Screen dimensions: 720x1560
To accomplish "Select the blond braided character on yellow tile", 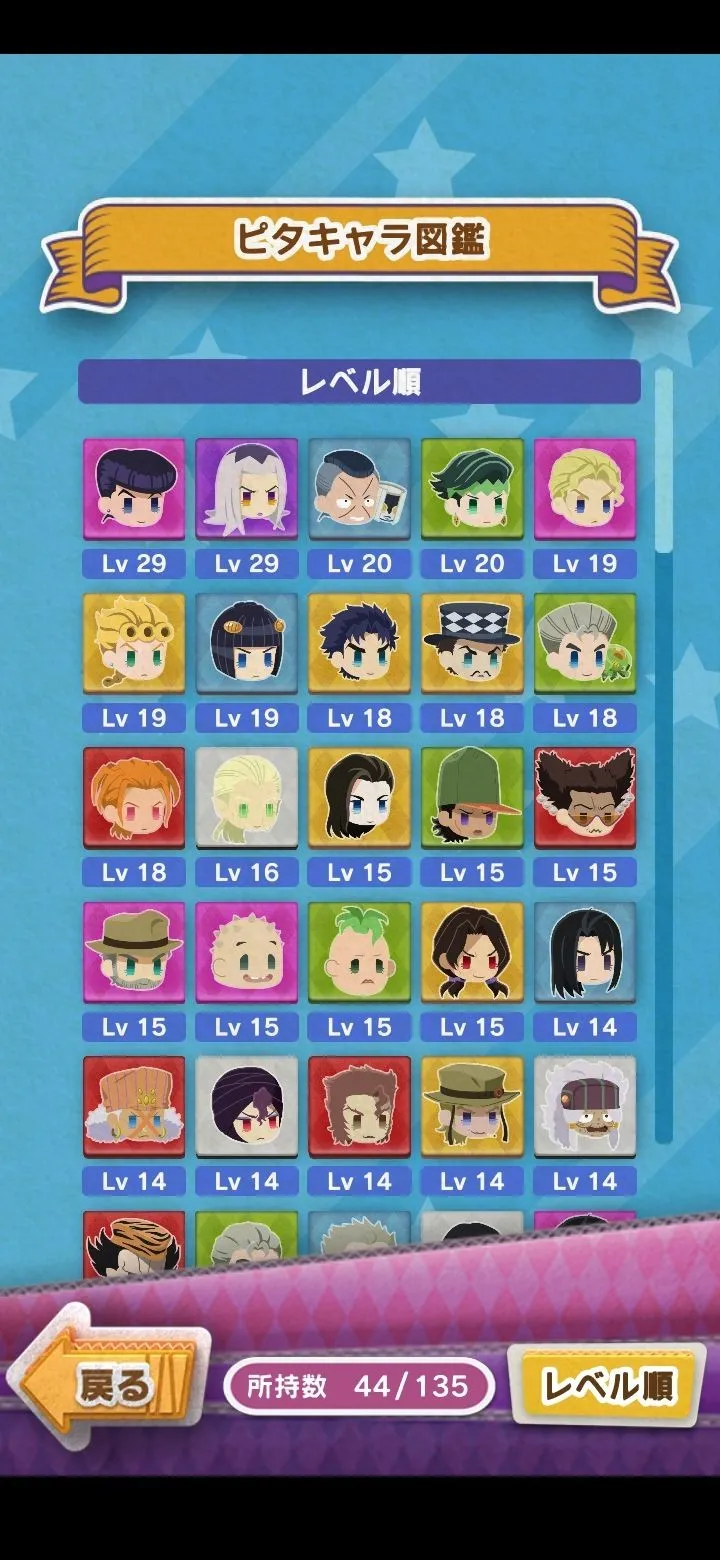I will [134, 643].
